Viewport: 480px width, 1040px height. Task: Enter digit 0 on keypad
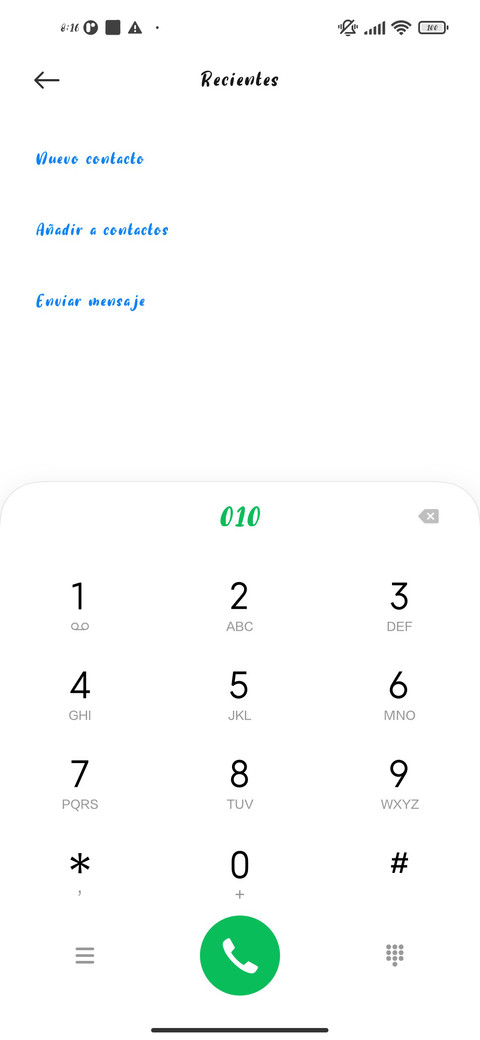tap(239, 873)
